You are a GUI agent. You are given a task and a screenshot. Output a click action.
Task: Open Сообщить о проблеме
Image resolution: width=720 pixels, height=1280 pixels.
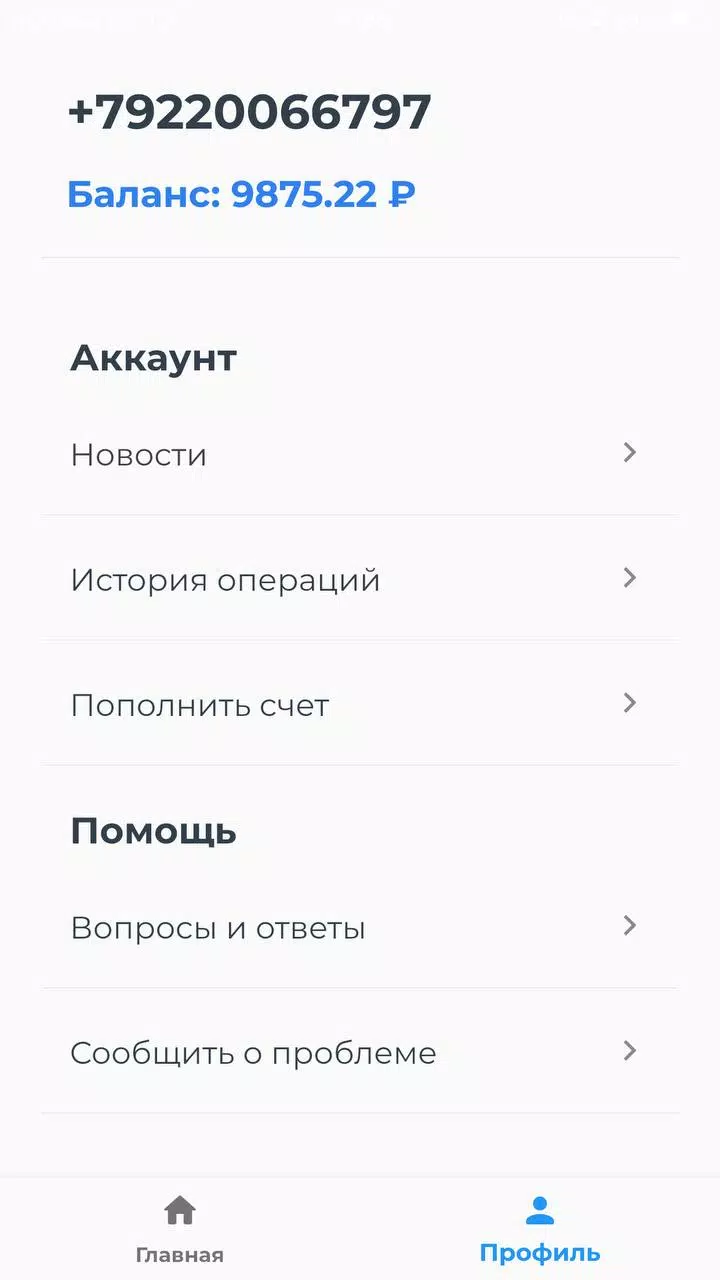252,1052
